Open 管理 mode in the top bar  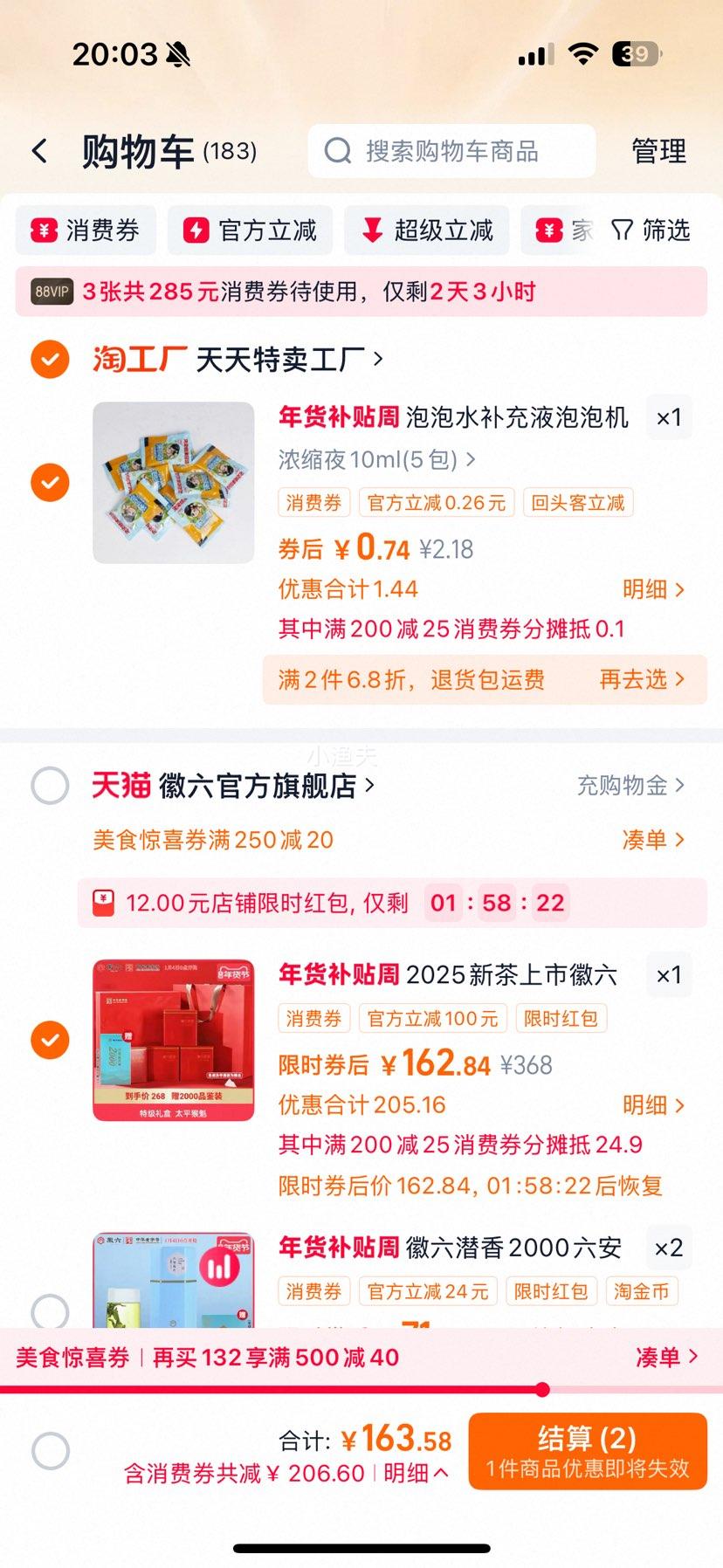(658, 150)
